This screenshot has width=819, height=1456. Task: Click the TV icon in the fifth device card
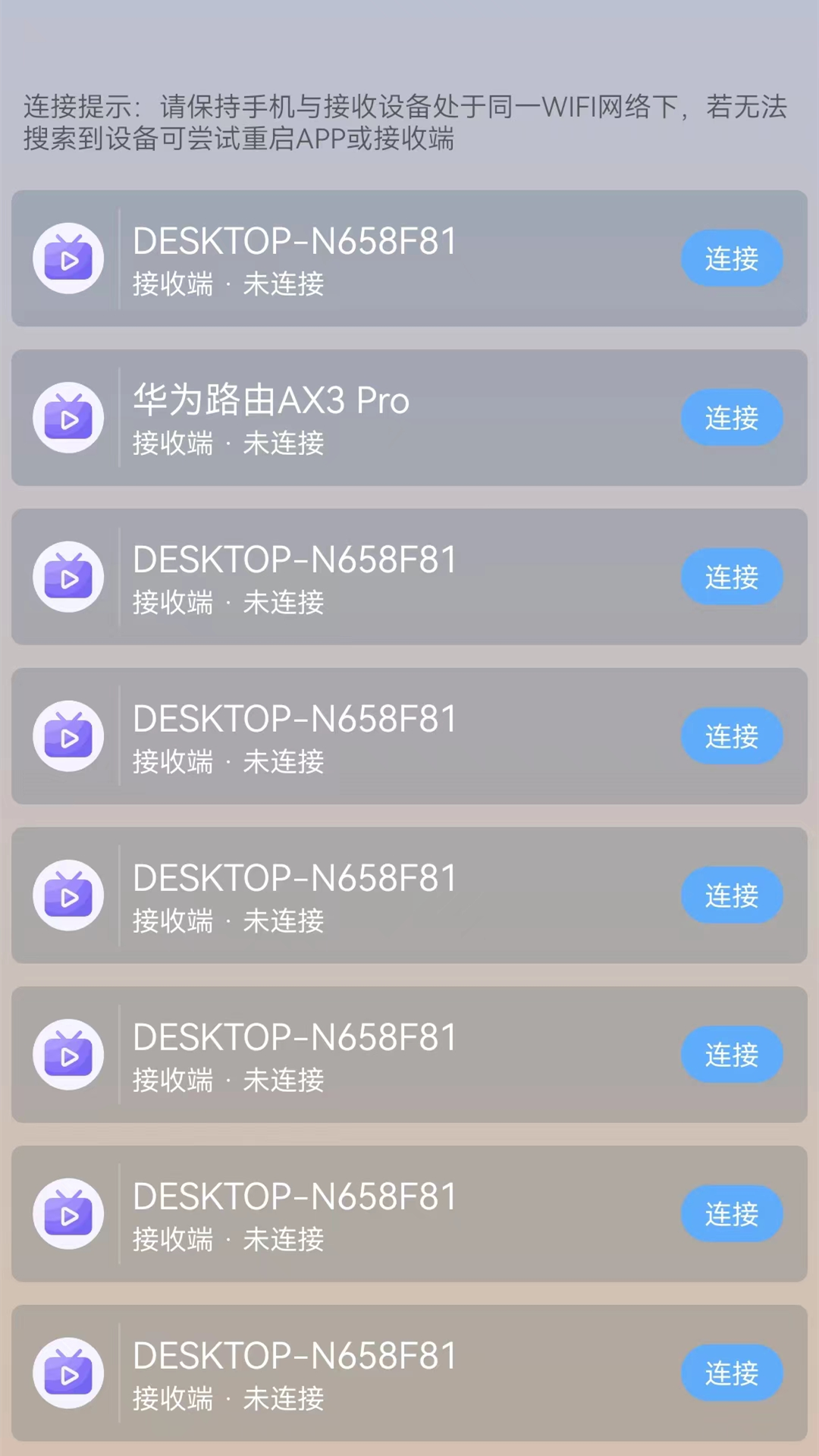pyautogui.click(x=68, y=895)
